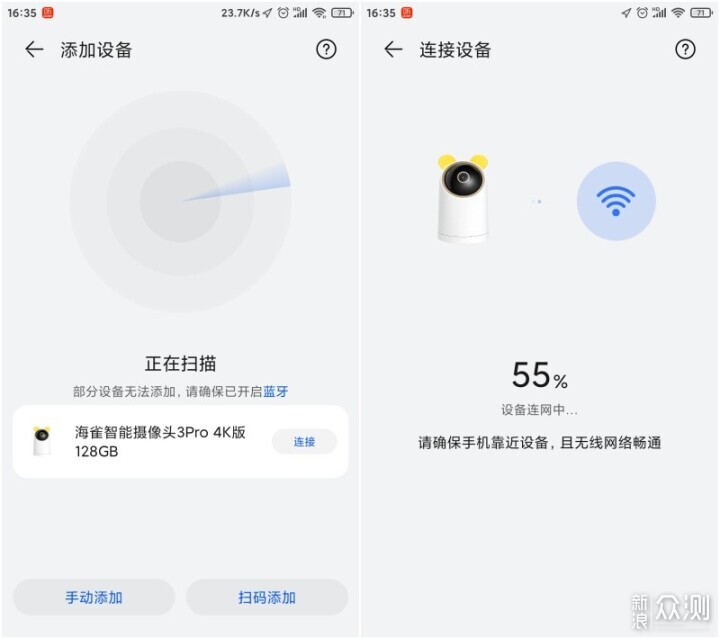Image resolution: width=720 pixels, height=639 pixels.
Task: Select 扫码添加 to scan a code
Action: (267, 598)
